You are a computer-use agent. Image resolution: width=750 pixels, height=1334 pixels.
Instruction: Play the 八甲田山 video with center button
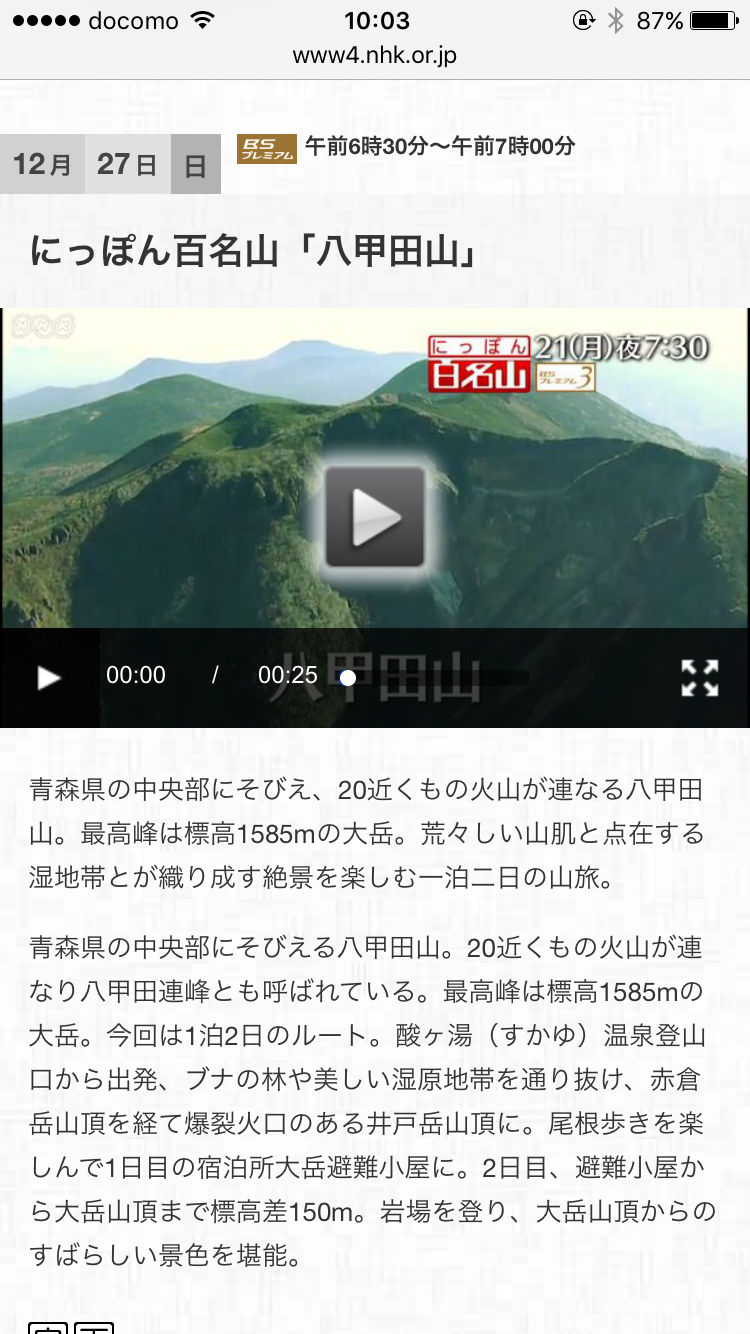click(x=375, y=518)
